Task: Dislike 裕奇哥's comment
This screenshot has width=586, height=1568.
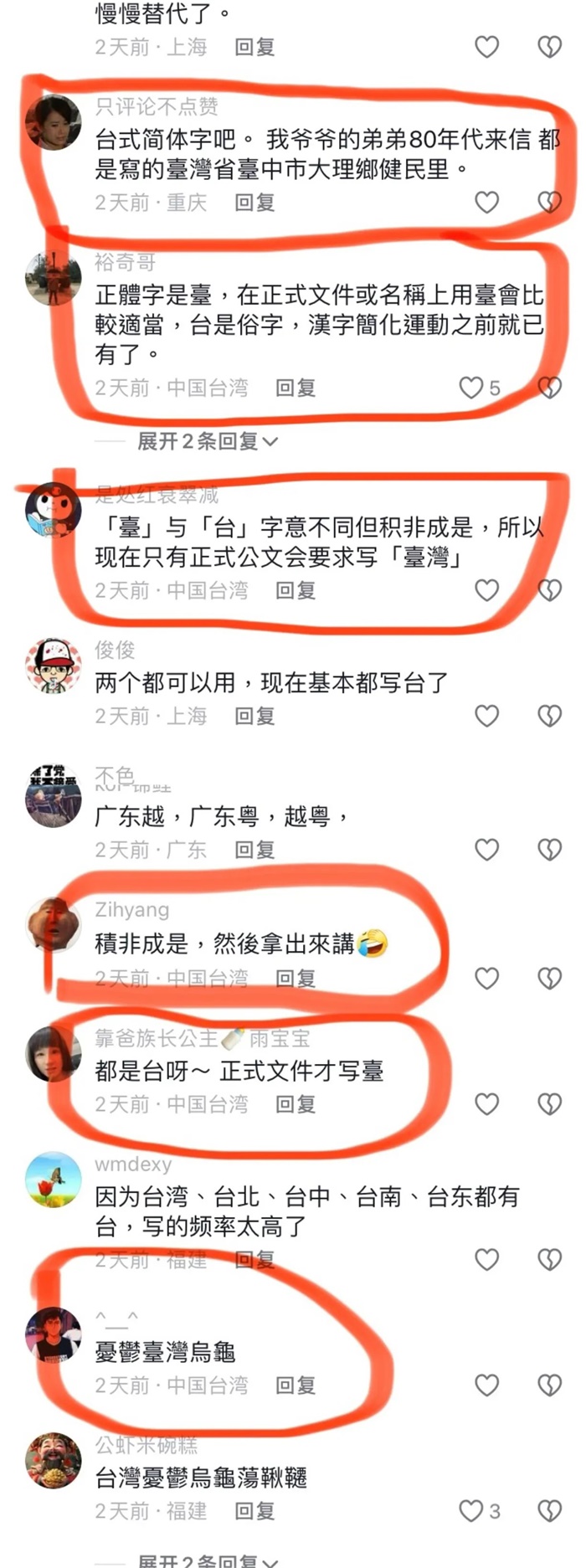Action: 549,388
